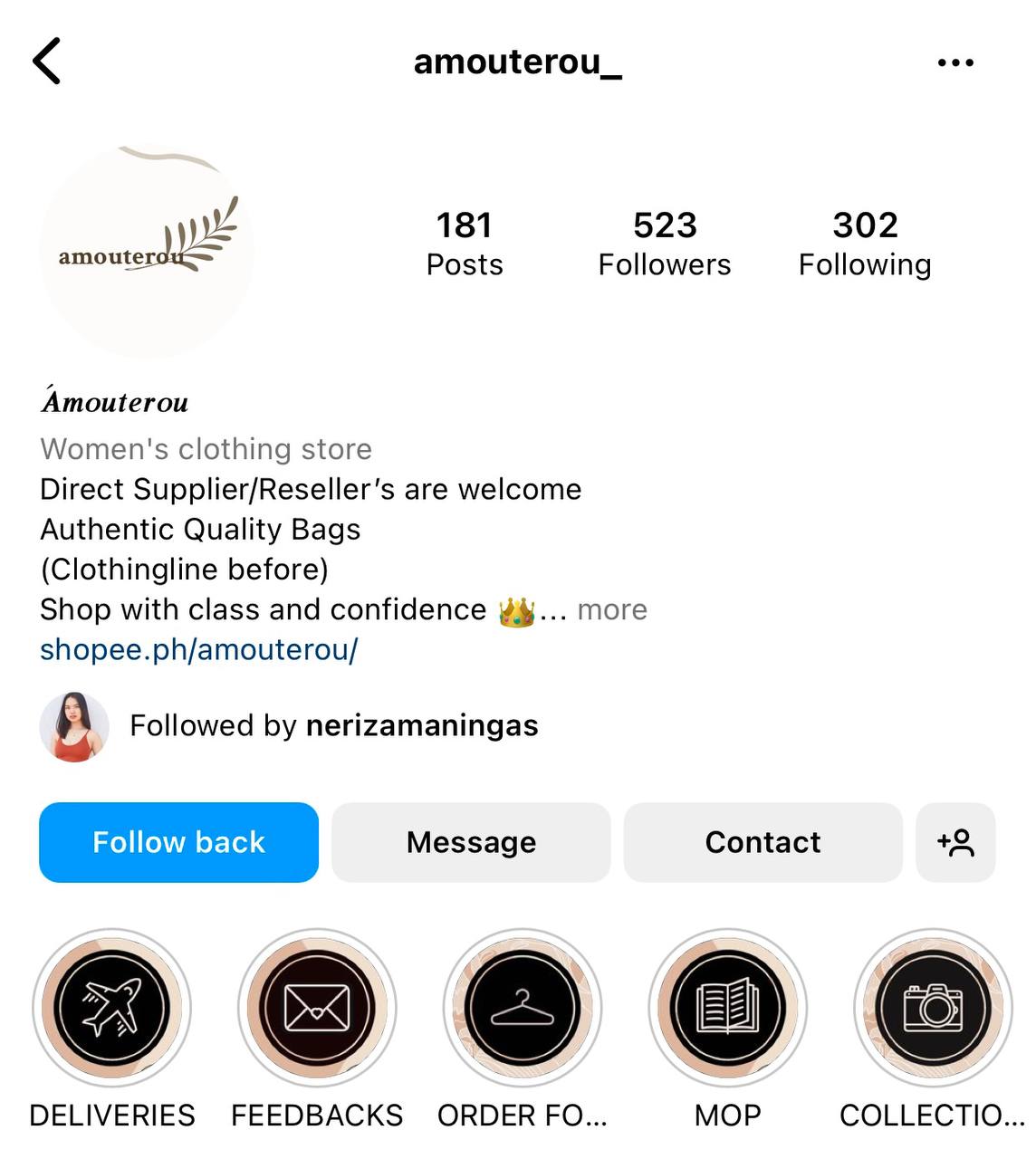1036x1159 pixels.
Task: Tap the Follow back button
Action: [178, 842]
